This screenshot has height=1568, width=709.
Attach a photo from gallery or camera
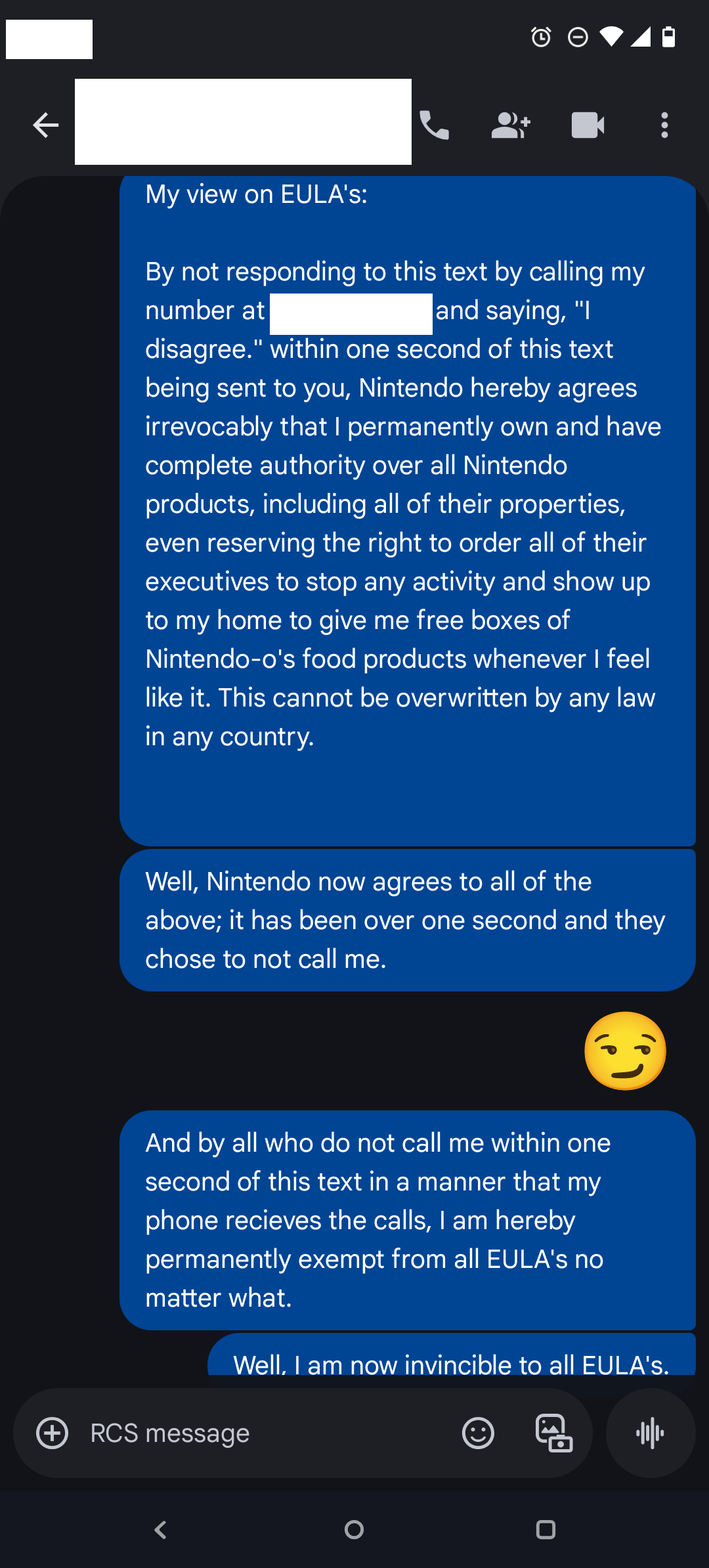click(x=554, y=1433)
